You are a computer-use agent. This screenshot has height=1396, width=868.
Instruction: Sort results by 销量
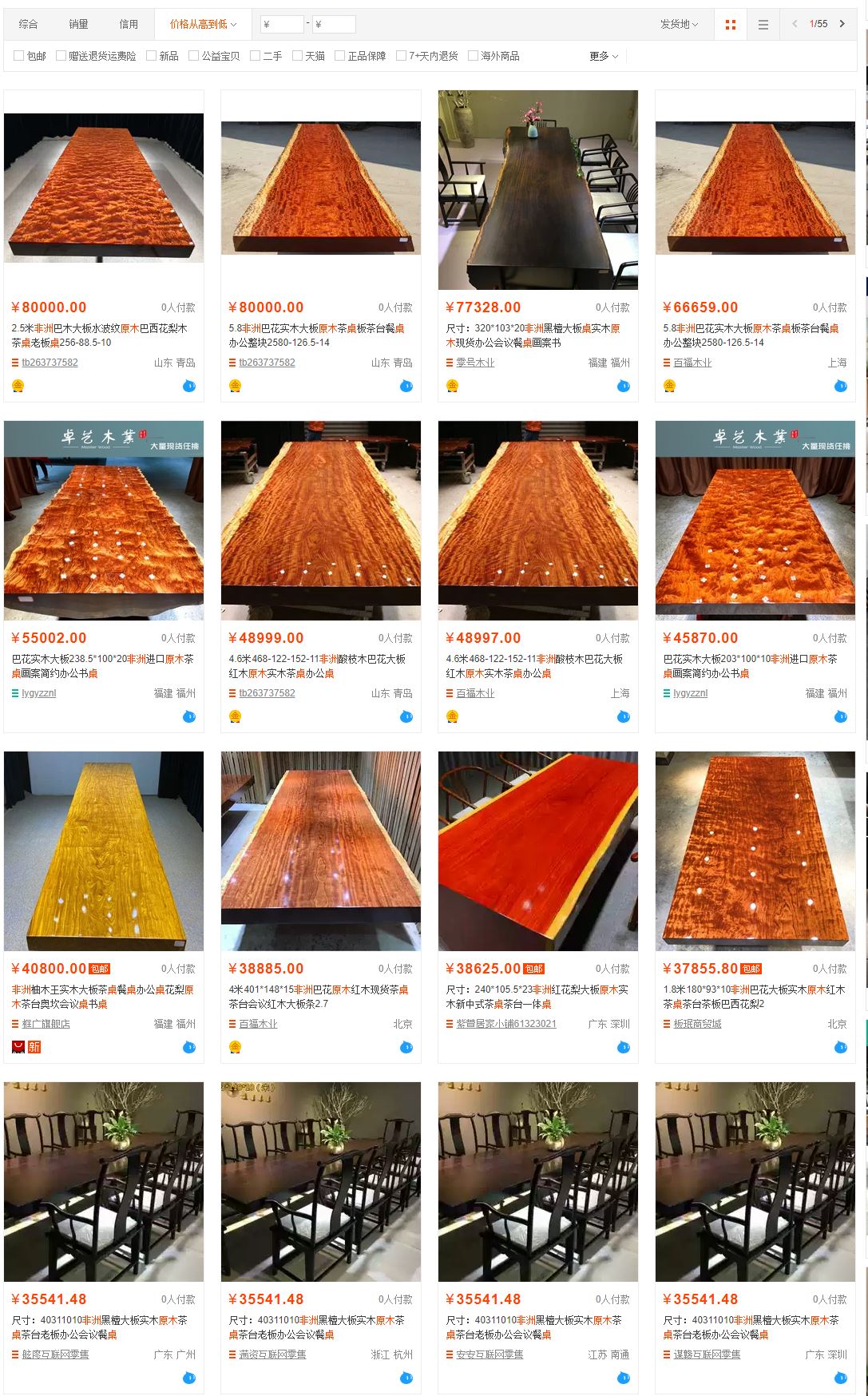[x=78, y=24]
